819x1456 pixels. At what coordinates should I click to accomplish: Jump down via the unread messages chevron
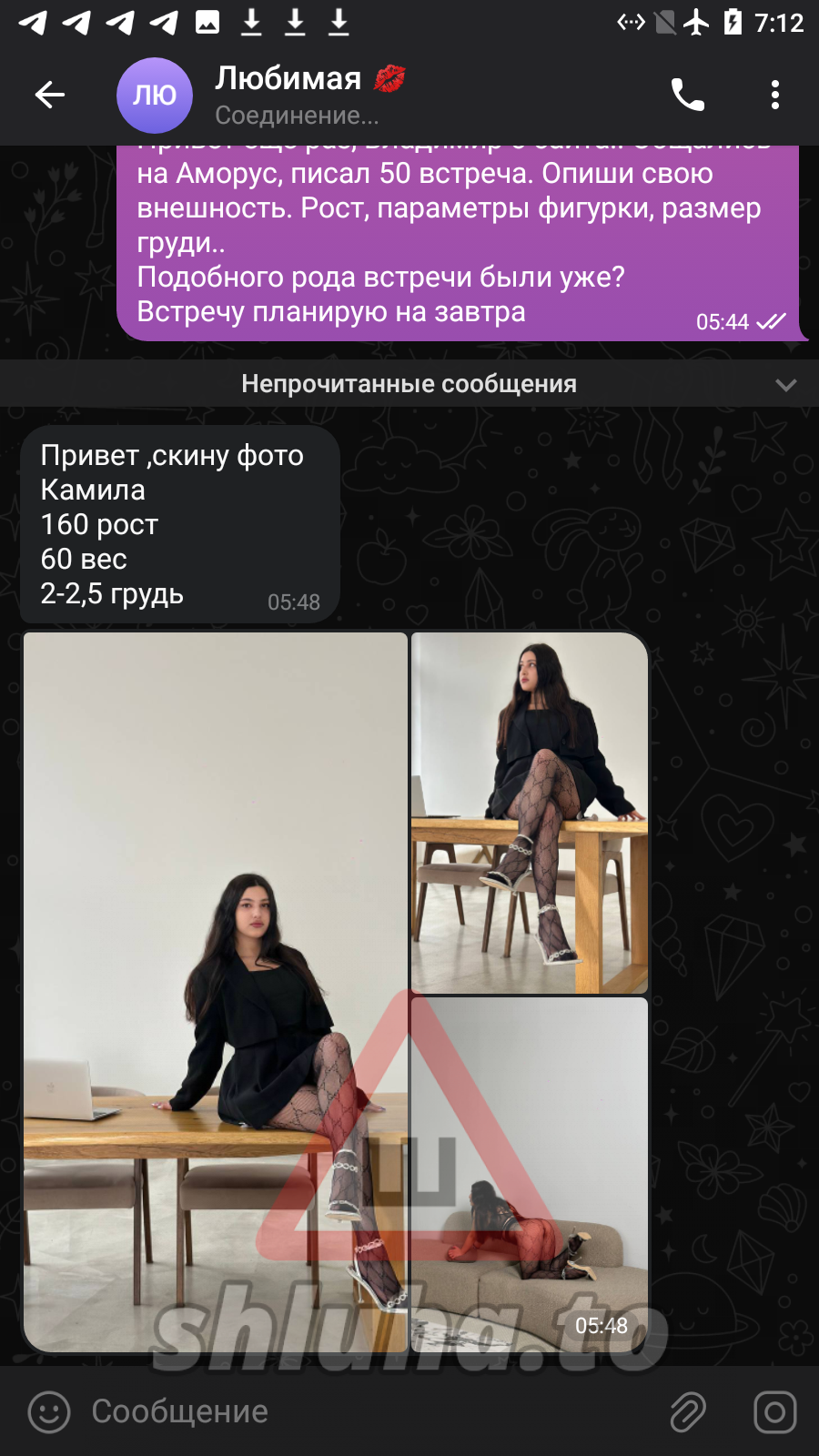tap(785, 385)
